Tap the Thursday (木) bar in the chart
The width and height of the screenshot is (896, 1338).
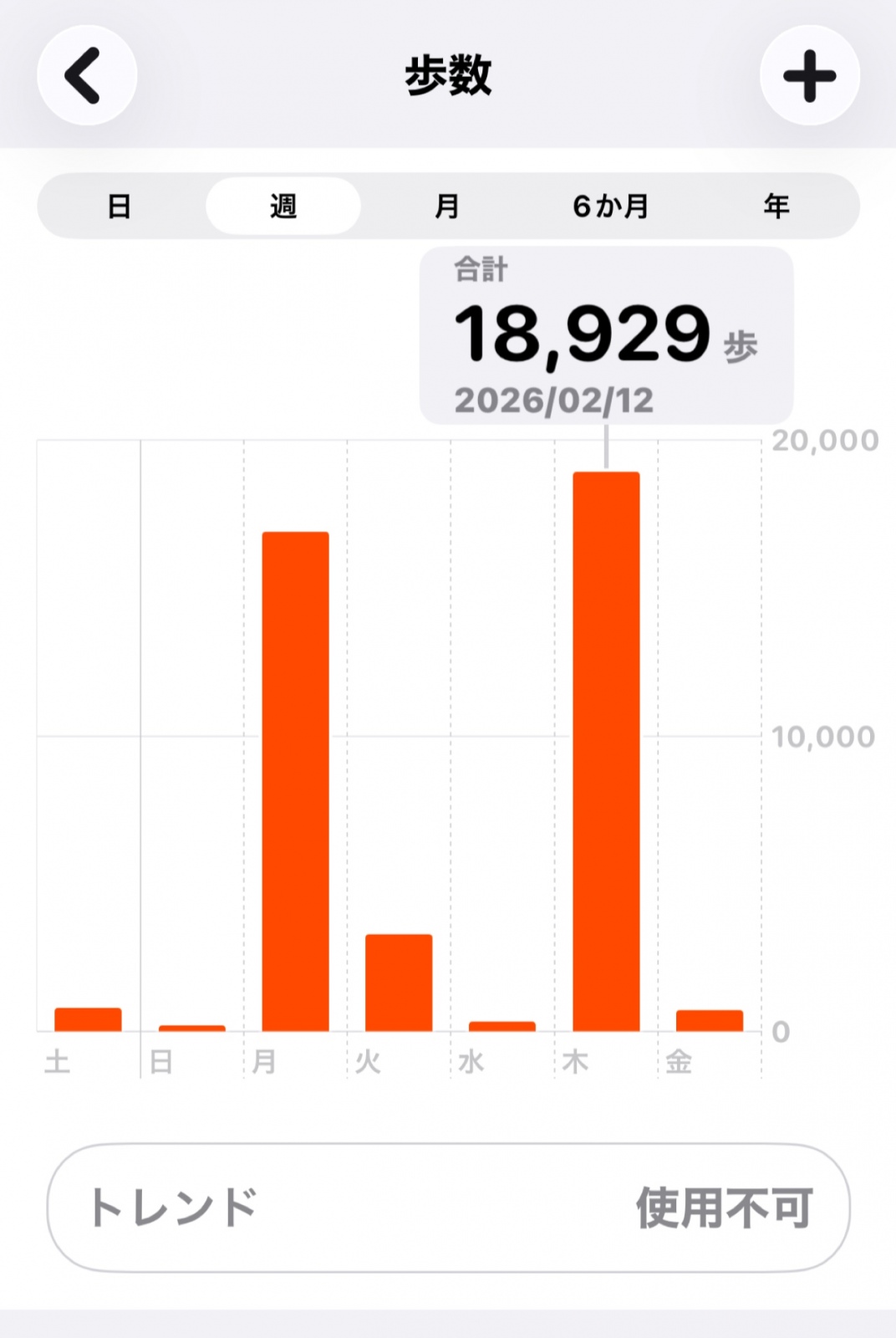pos(606,753)
